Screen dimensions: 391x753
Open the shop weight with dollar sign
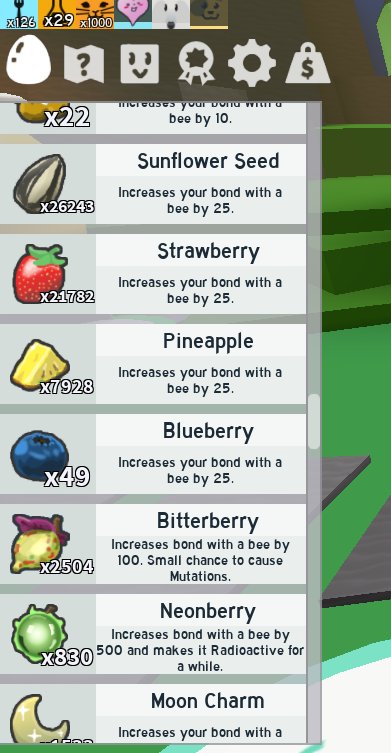[x=307, y=63]
